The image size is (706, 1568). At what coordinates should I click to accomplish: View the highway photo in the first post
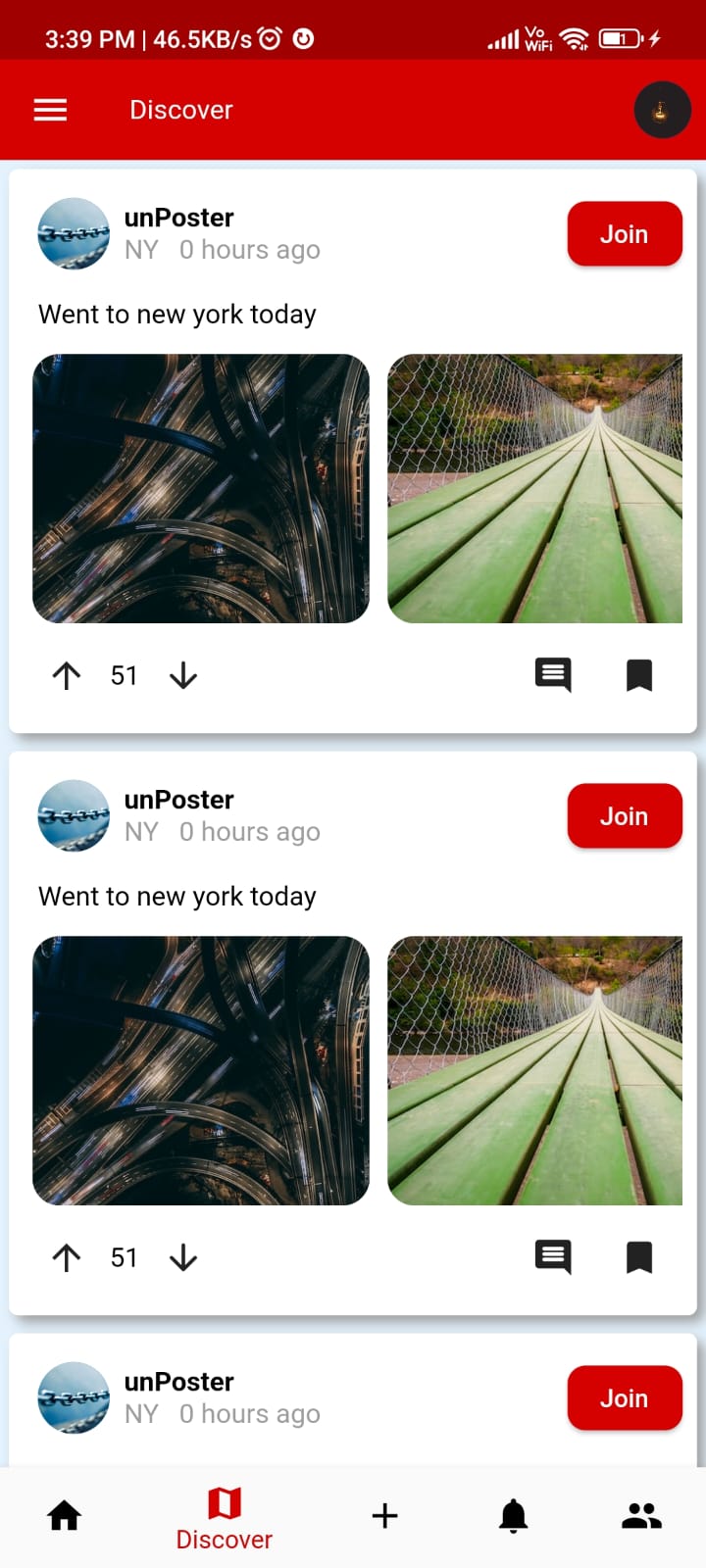click(x=201, y=488)
